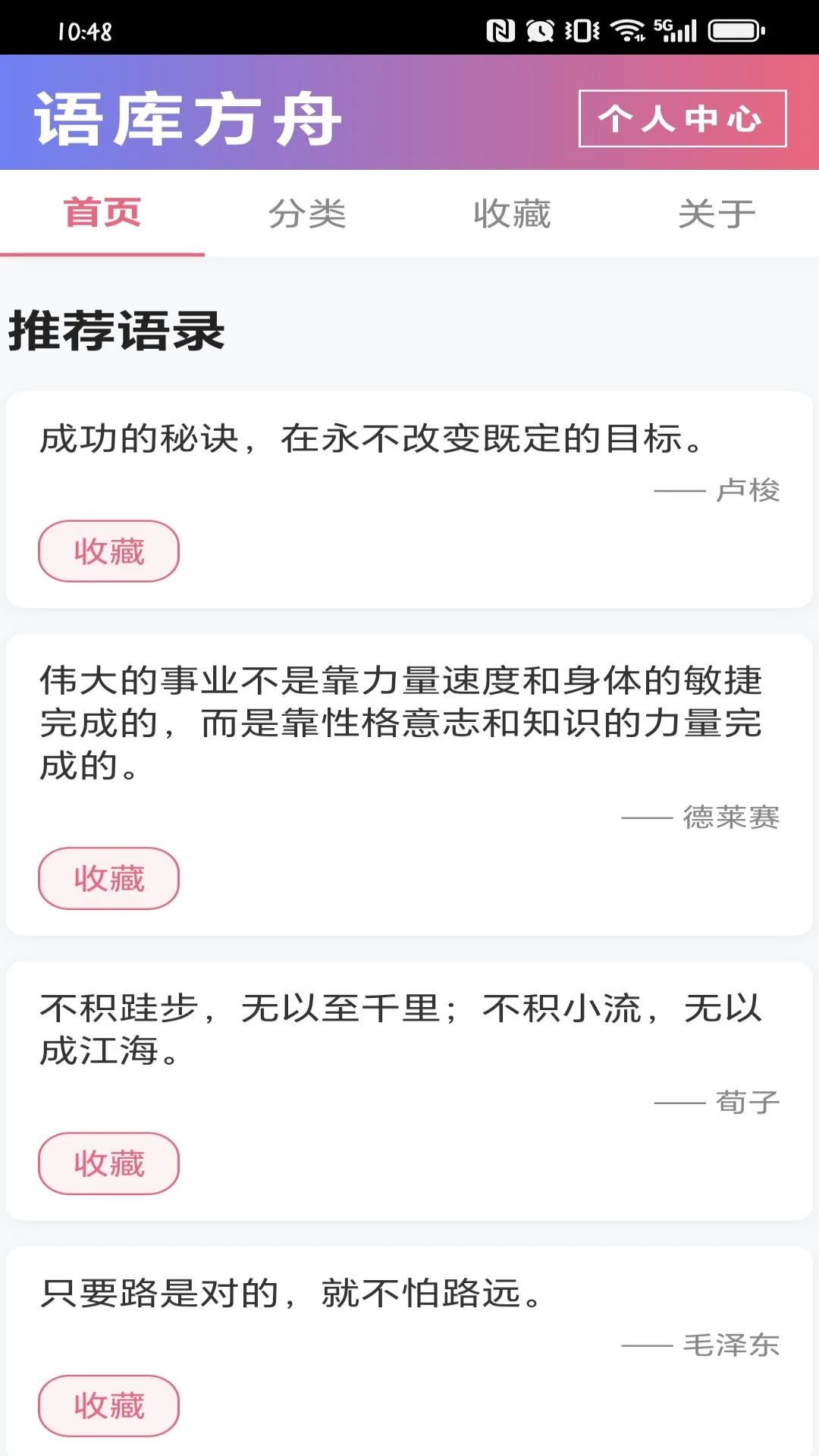Switch to the 分类 tab
Image resolution: width=819 pixels, height=1456 pixels.
(308, 214)
